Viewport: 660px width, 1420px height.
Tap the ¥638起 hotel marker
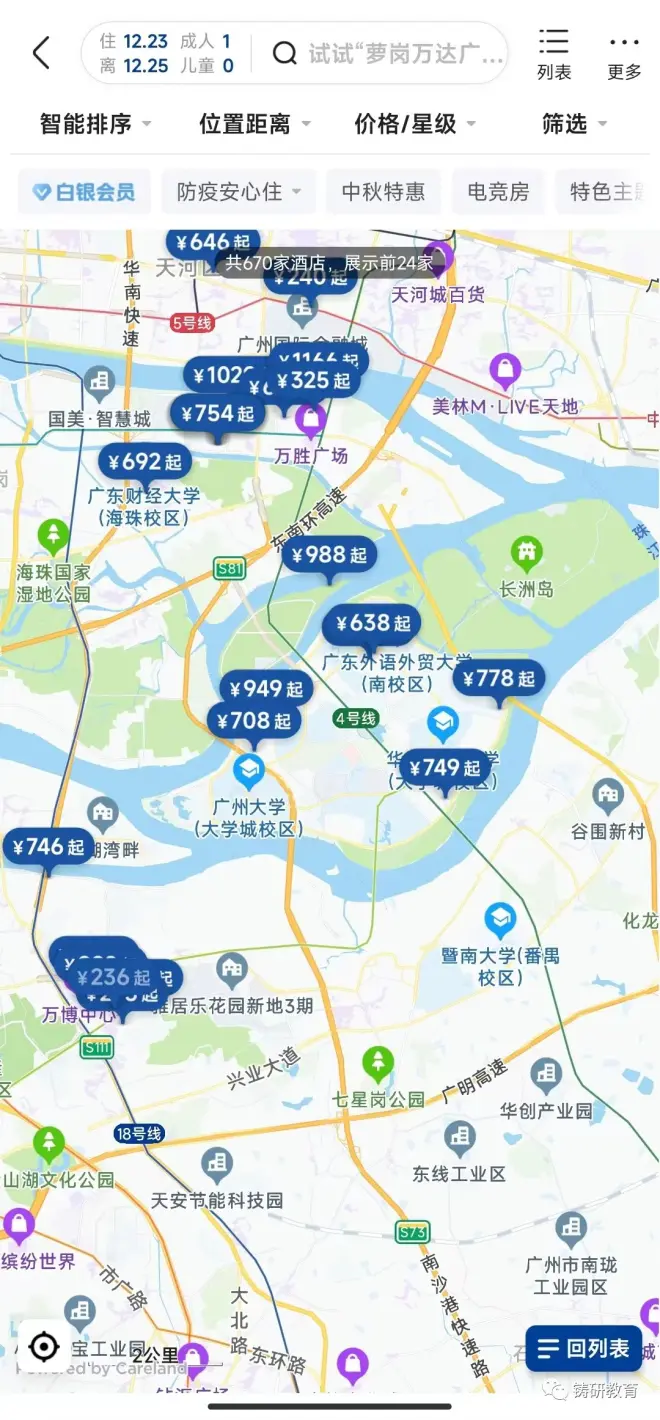pos(372,624)
